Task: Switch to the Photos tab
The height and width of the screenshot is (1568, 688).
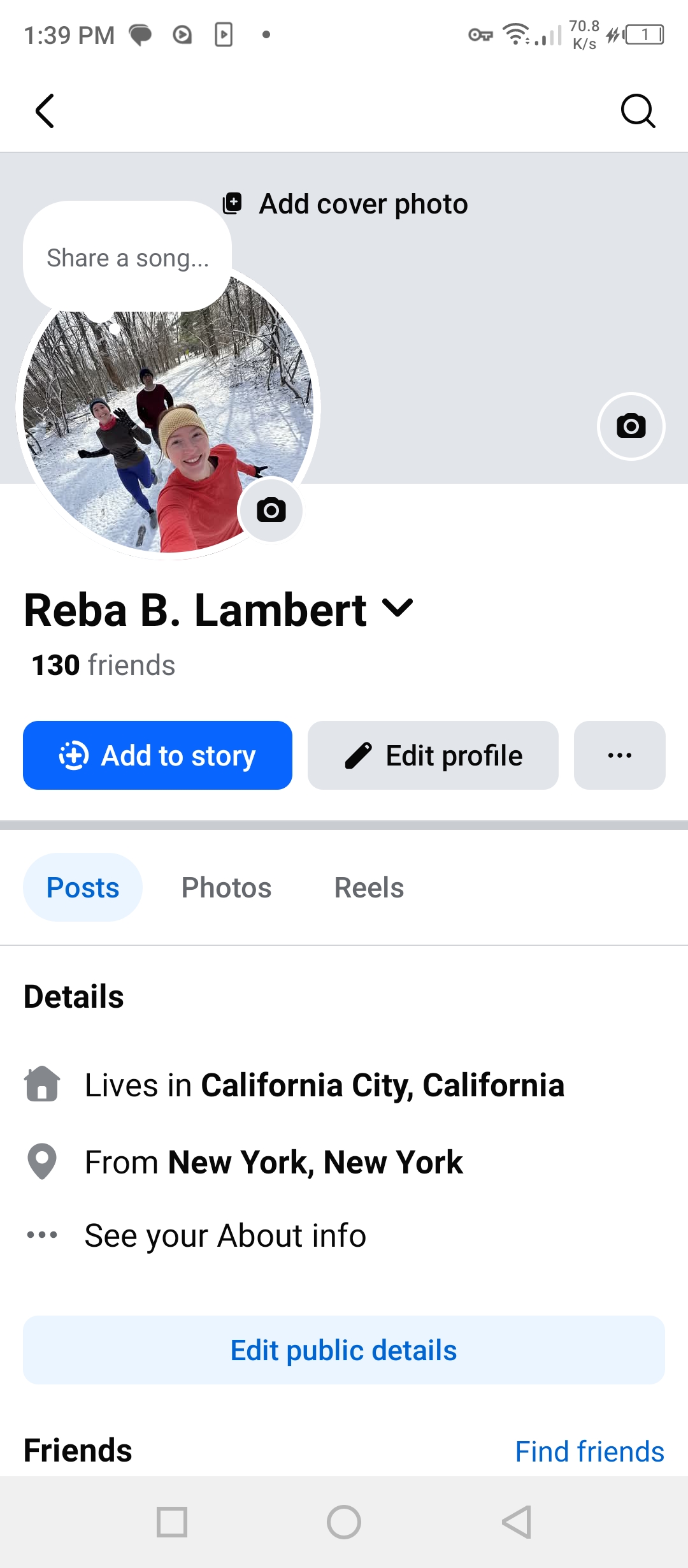Action: pos(226,887)
